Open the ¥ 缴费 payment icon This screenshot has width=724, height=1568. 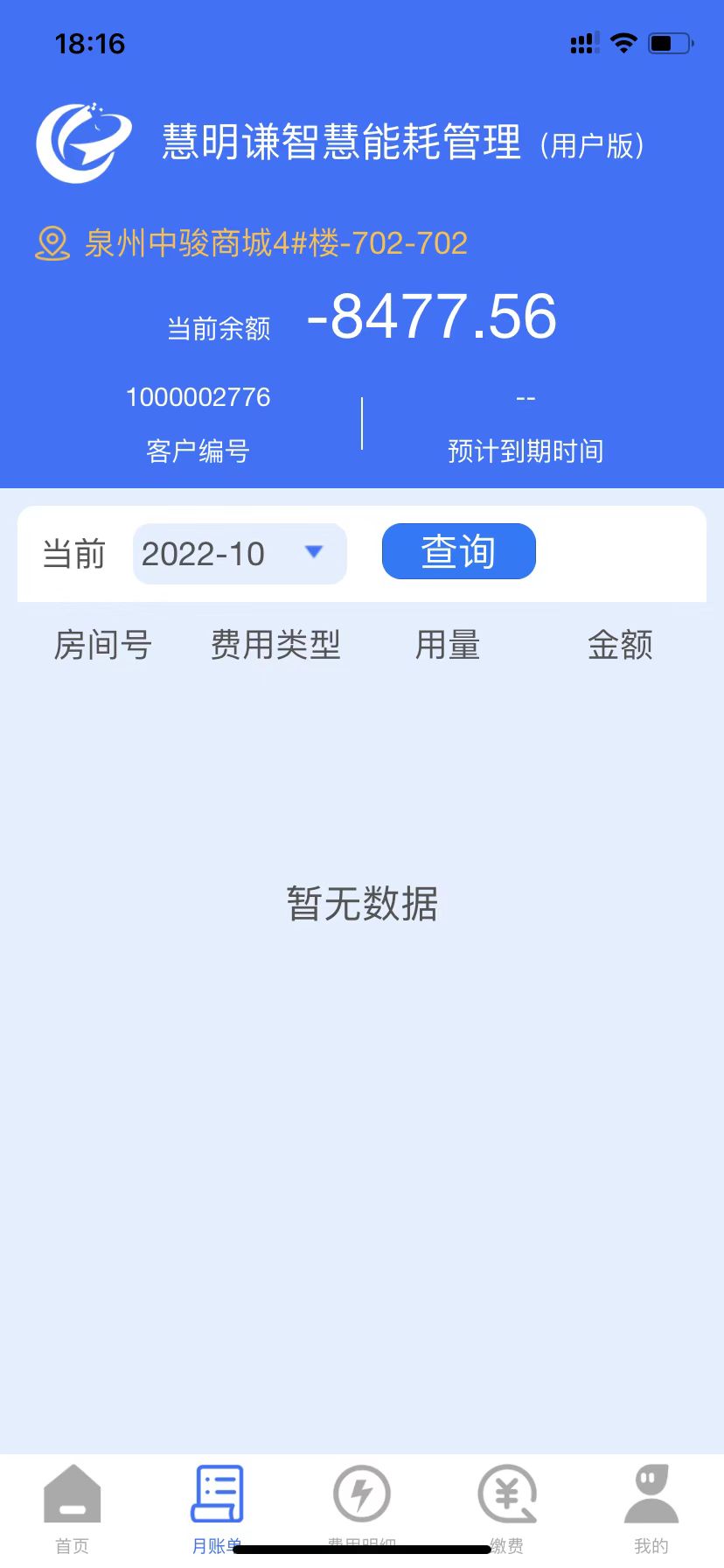coord(507,1492)
